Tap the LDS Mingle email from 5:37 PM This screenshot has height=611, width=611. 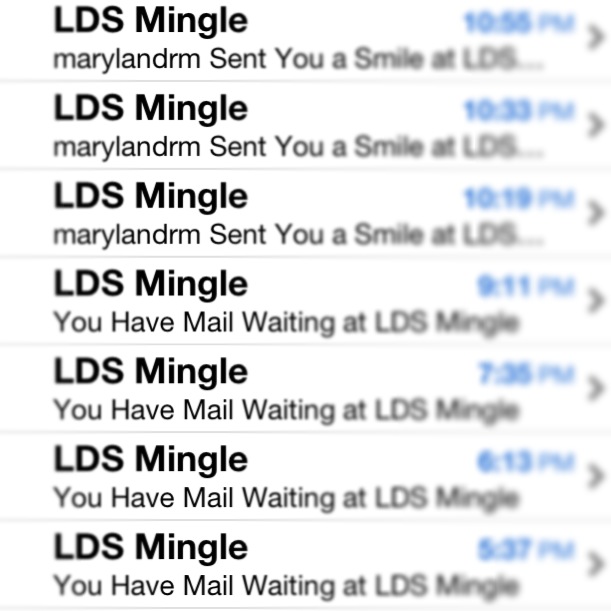(300, 566)
